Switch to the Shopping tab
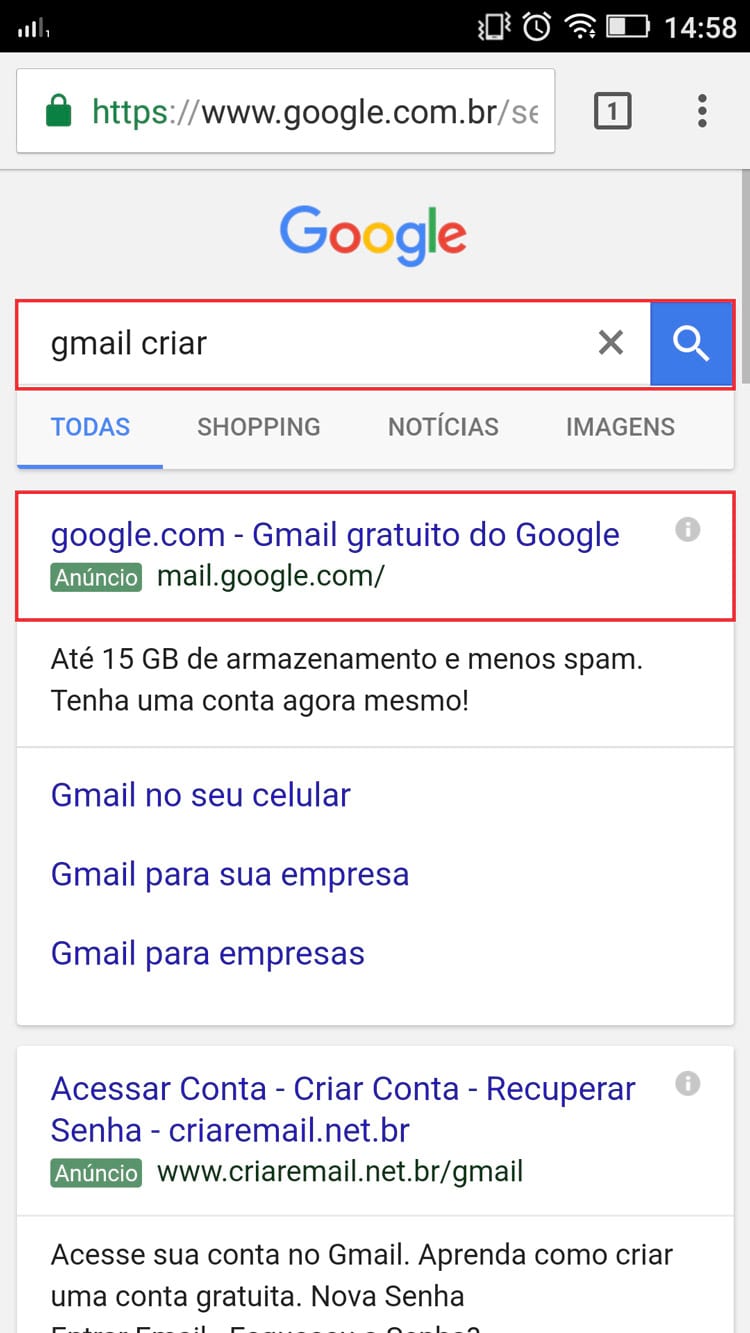 point(259,427)
